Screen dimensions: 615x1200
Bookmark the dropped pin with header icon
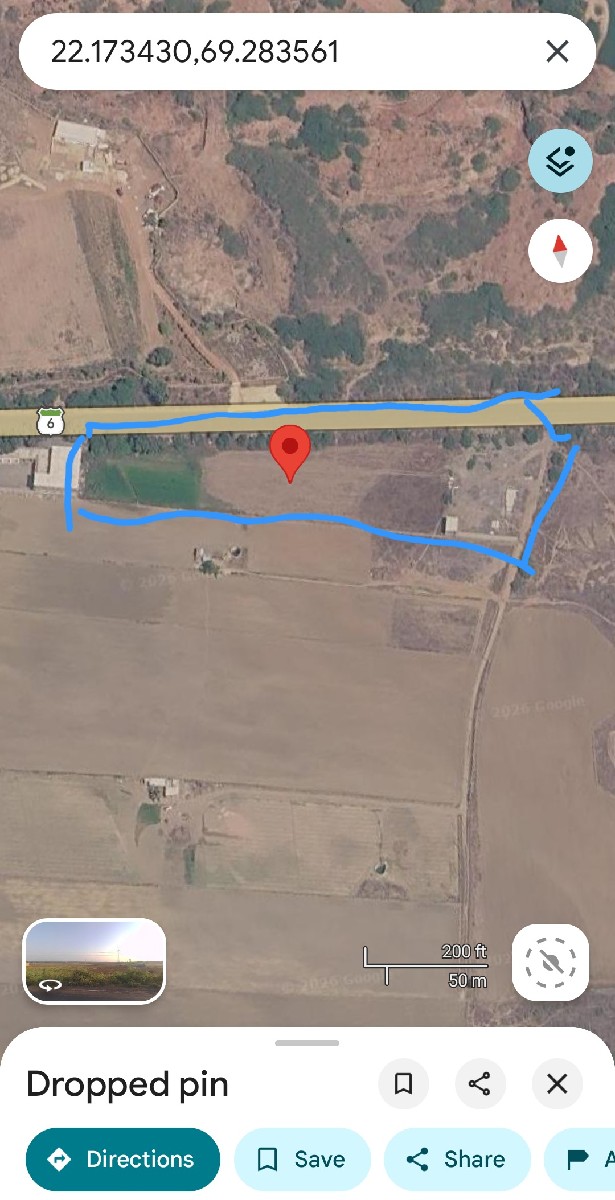(x=404, y=1083)
